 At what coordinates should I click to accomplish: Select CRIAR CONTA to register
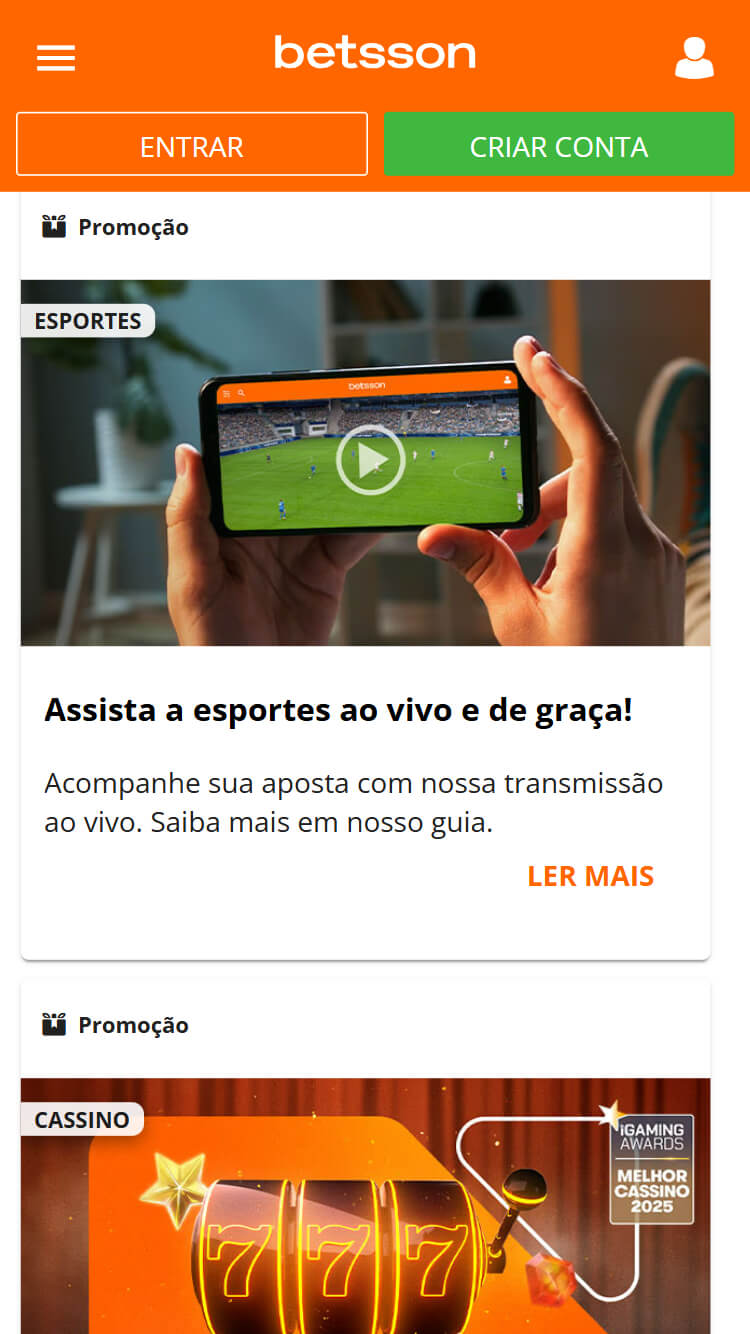pyautogui.click(x=559, y=144)
